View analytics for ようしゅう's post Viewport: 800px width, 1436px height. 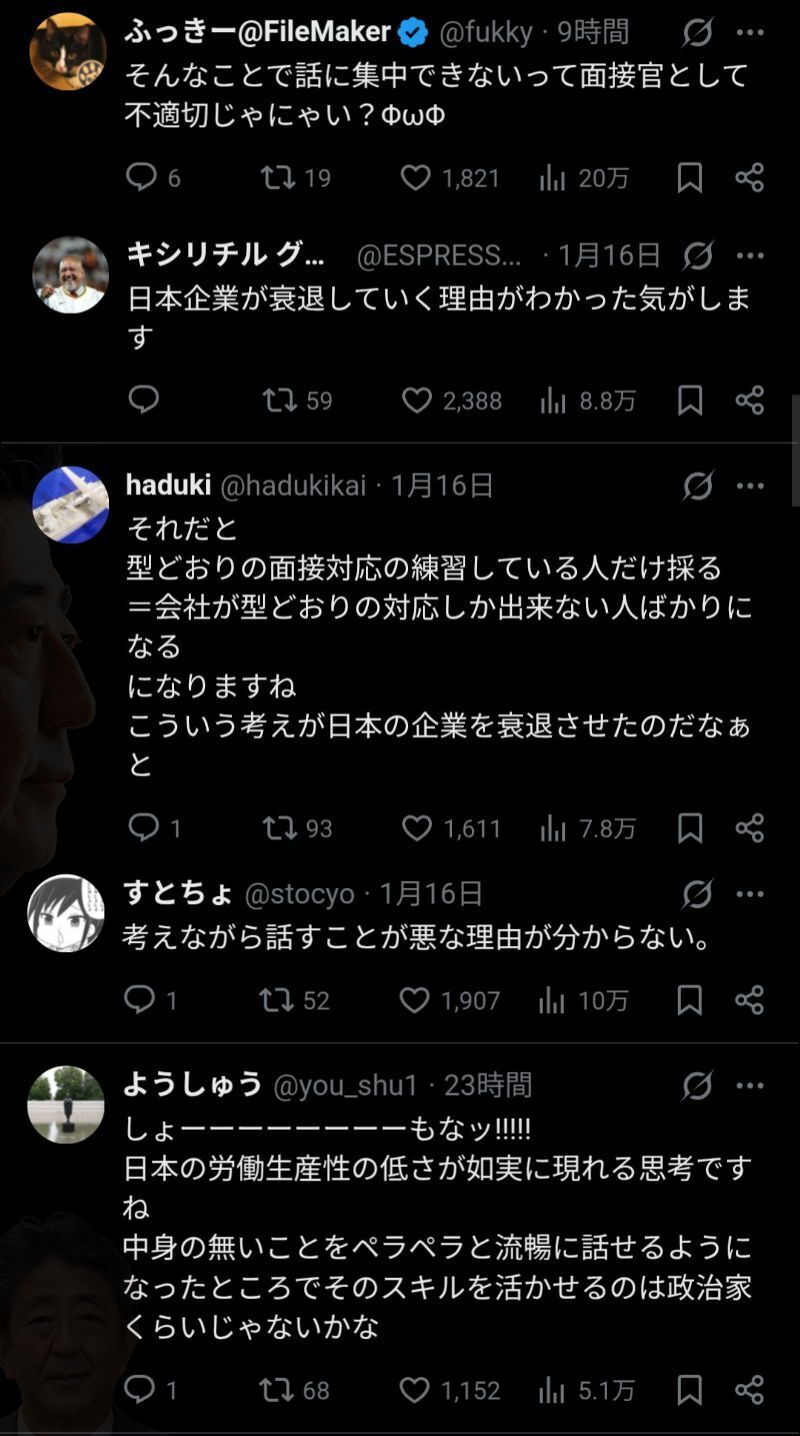tap(552, 1389)
